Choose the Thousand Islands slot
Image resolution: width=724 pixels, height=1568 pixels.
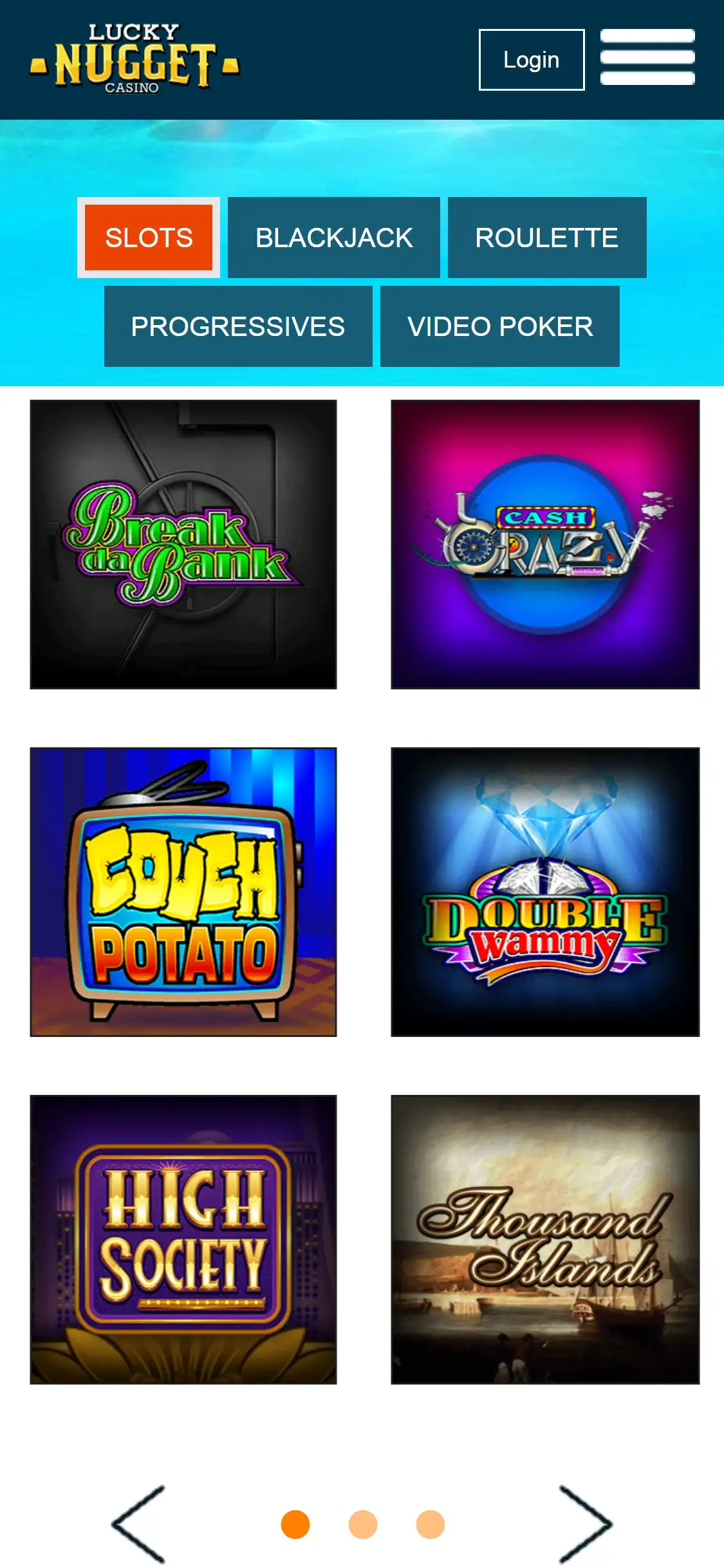[x=545, y=1240]
